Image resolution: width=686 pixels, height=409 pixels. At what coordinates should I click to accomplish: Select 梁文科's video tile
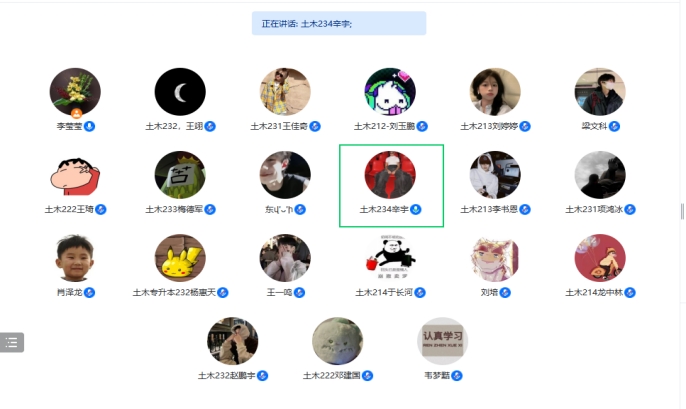click(600, 93)
